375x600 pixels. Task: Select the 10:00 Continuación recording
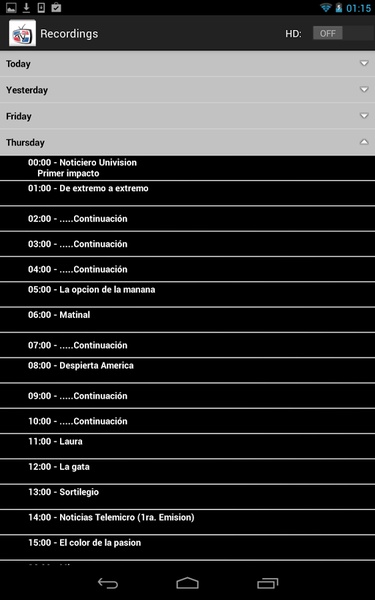(188, 421)
